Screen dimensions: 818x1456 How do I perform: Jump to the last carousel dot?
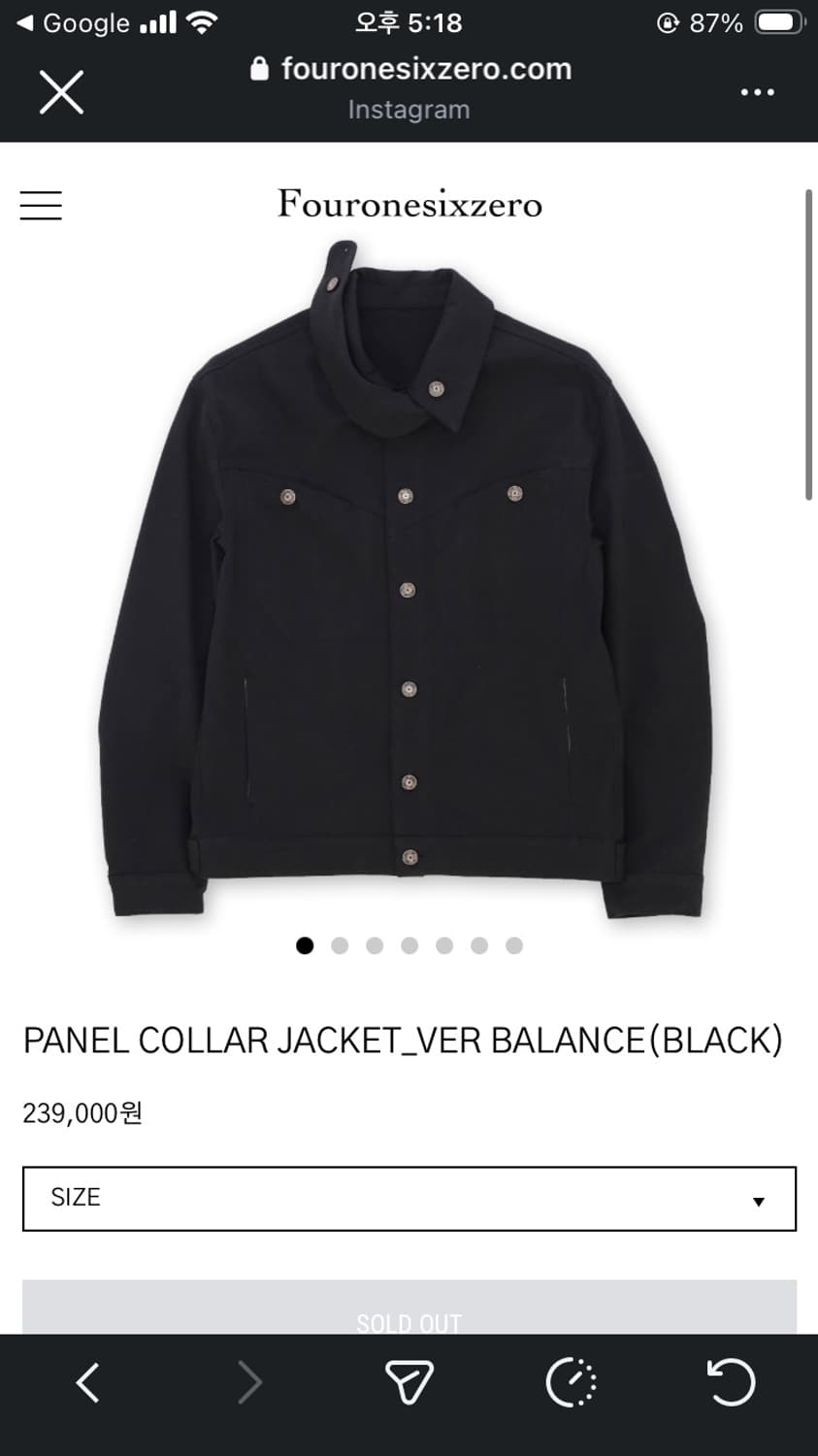pos(513,944)
